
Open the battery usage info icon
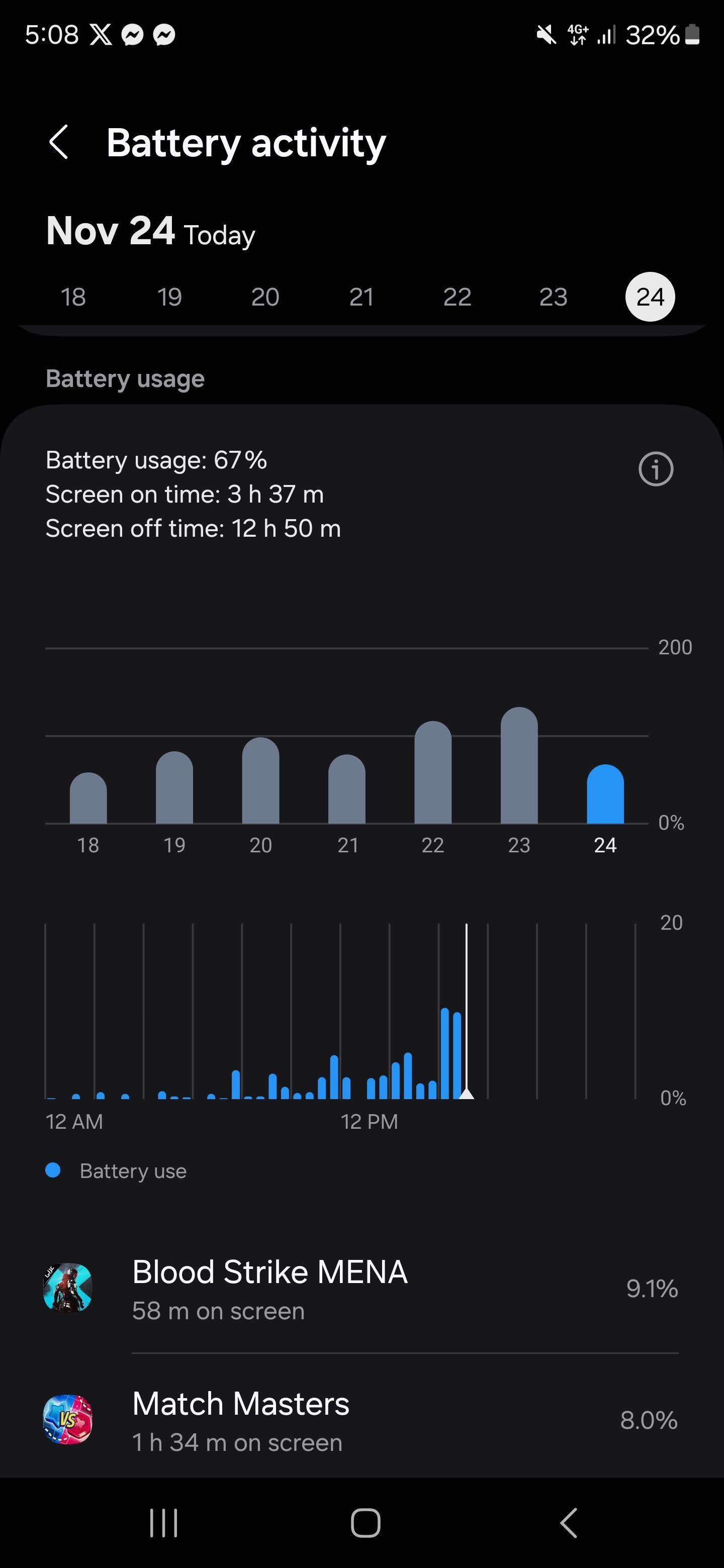[x=657, y=469]
